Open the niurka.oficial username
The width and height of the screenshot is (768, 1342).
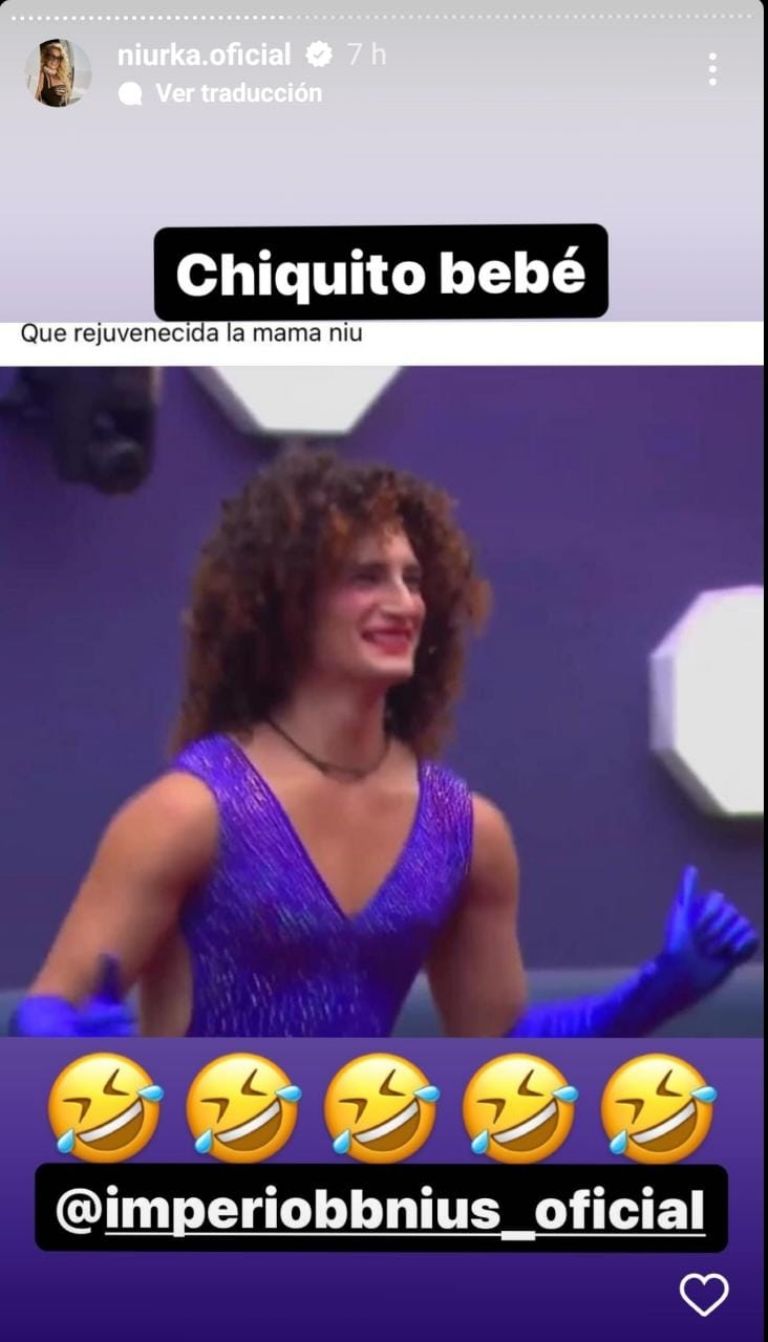click(x=203, y=54)
